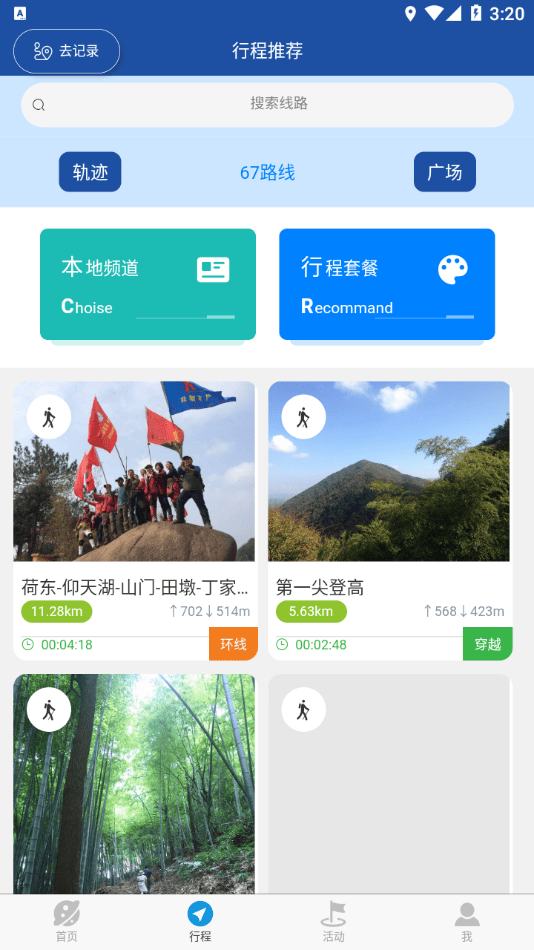534x950 pixels.
Task: Open the bamboo forest route card
Action: [135, 784]
